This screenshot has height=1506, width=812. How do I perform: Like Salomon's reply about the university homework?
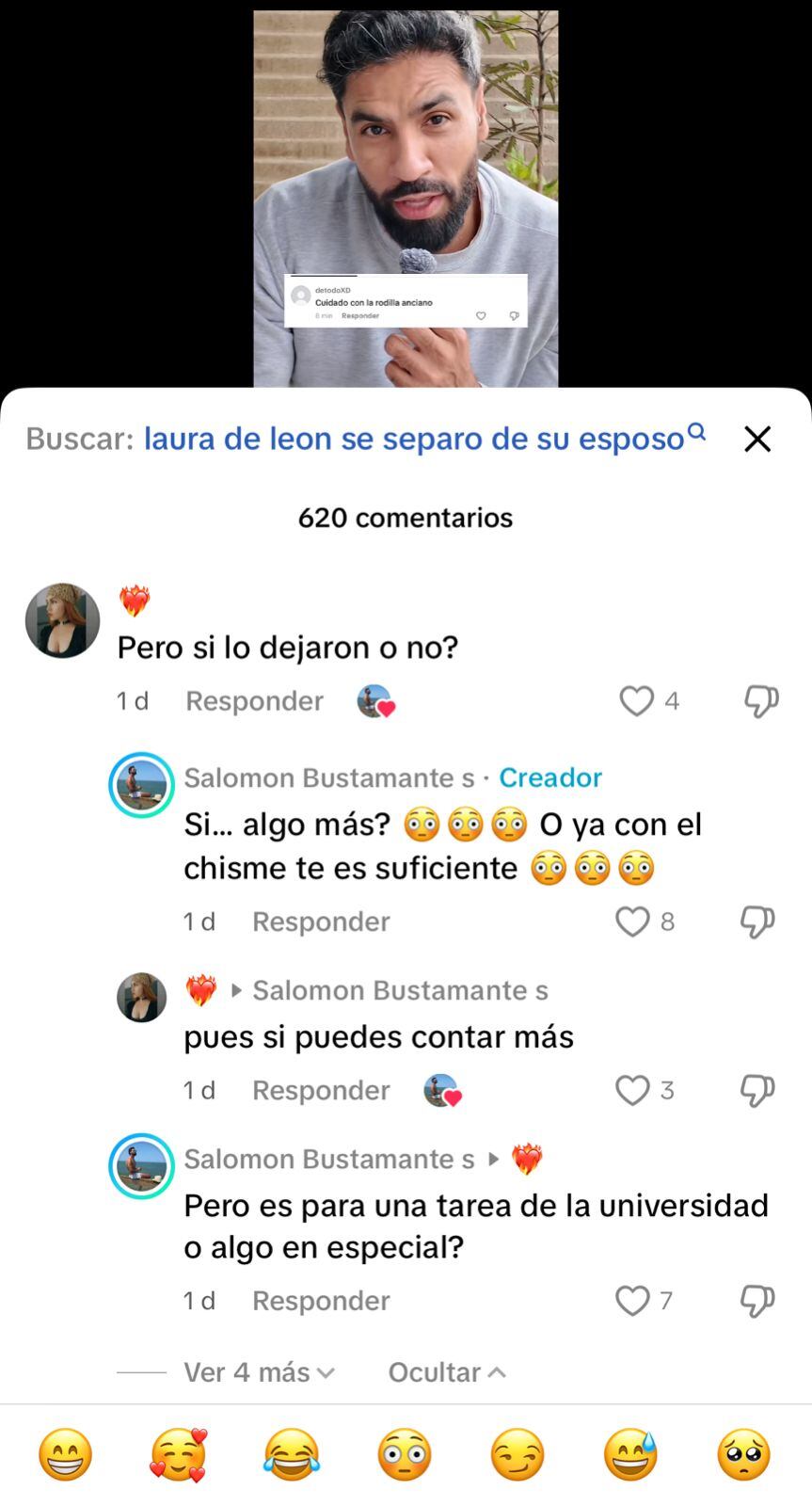pos(631,1300)
